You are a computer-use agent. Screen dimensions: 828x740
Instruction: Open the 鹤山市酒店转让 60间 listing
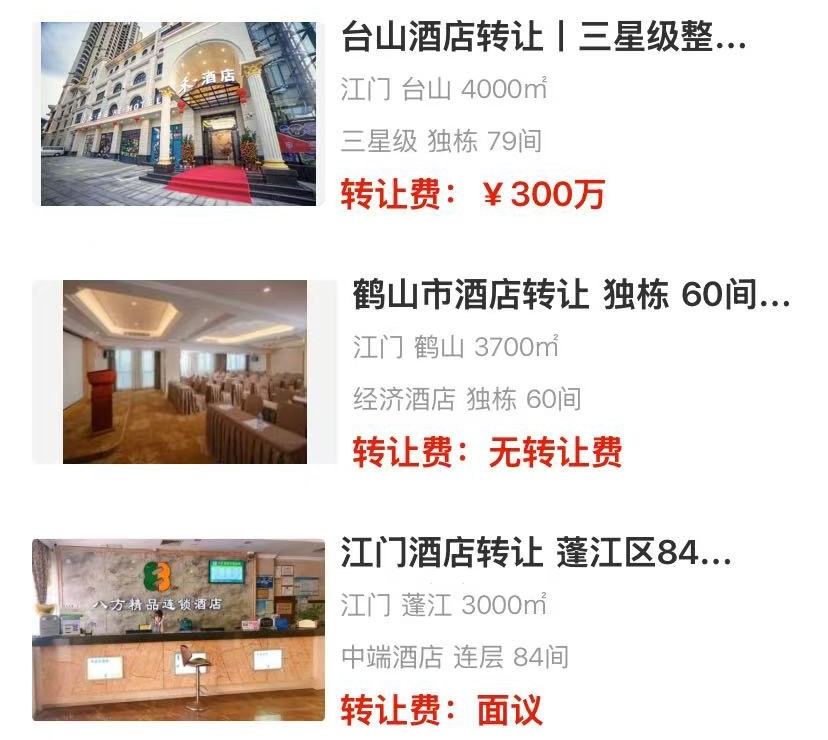tap(571, 296)
